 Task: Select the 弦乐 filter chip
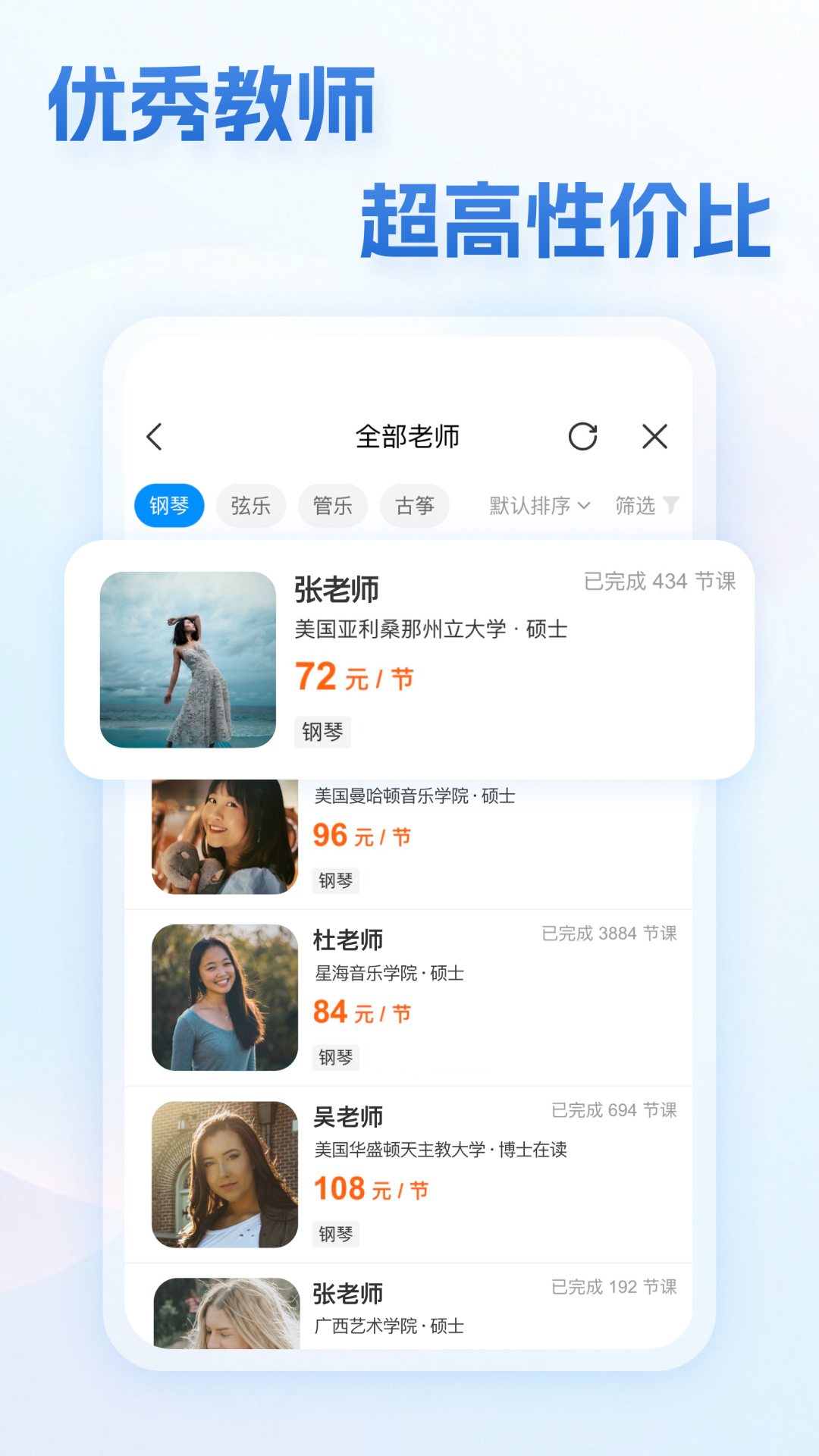251,505
